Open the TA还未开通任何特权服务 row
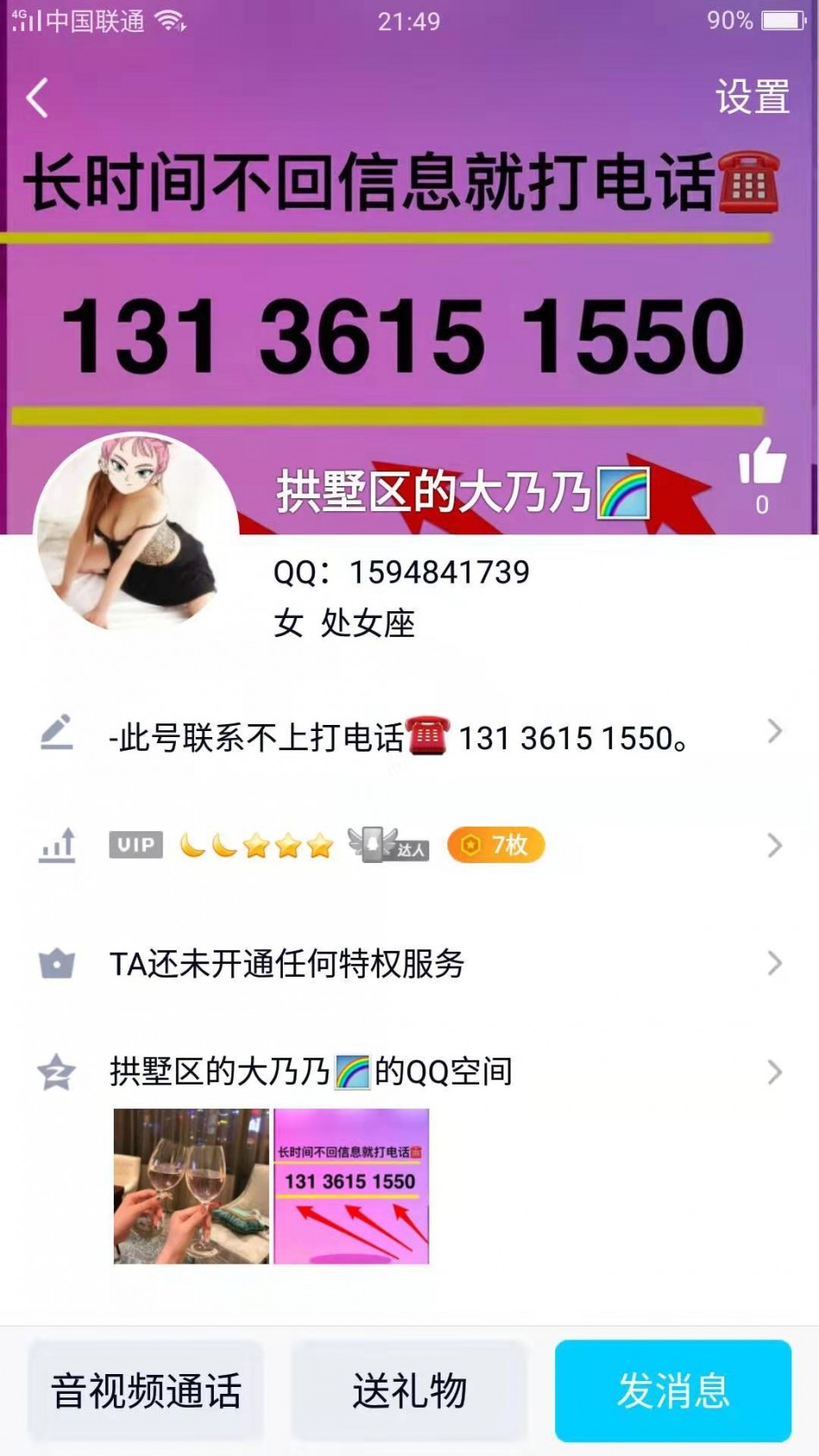Screen dimensions: 819x1456 409,963
